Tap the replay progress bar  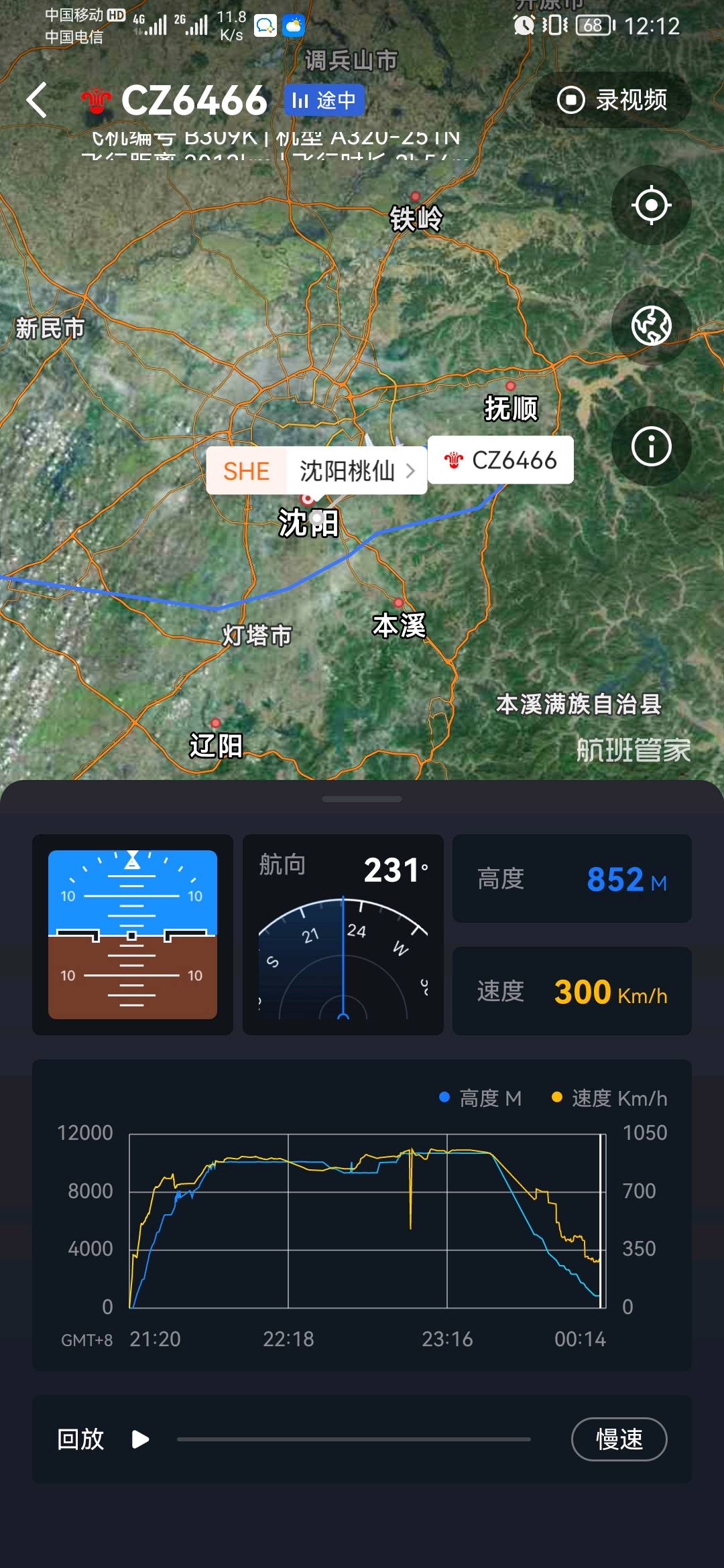[x=353, y=1439]
